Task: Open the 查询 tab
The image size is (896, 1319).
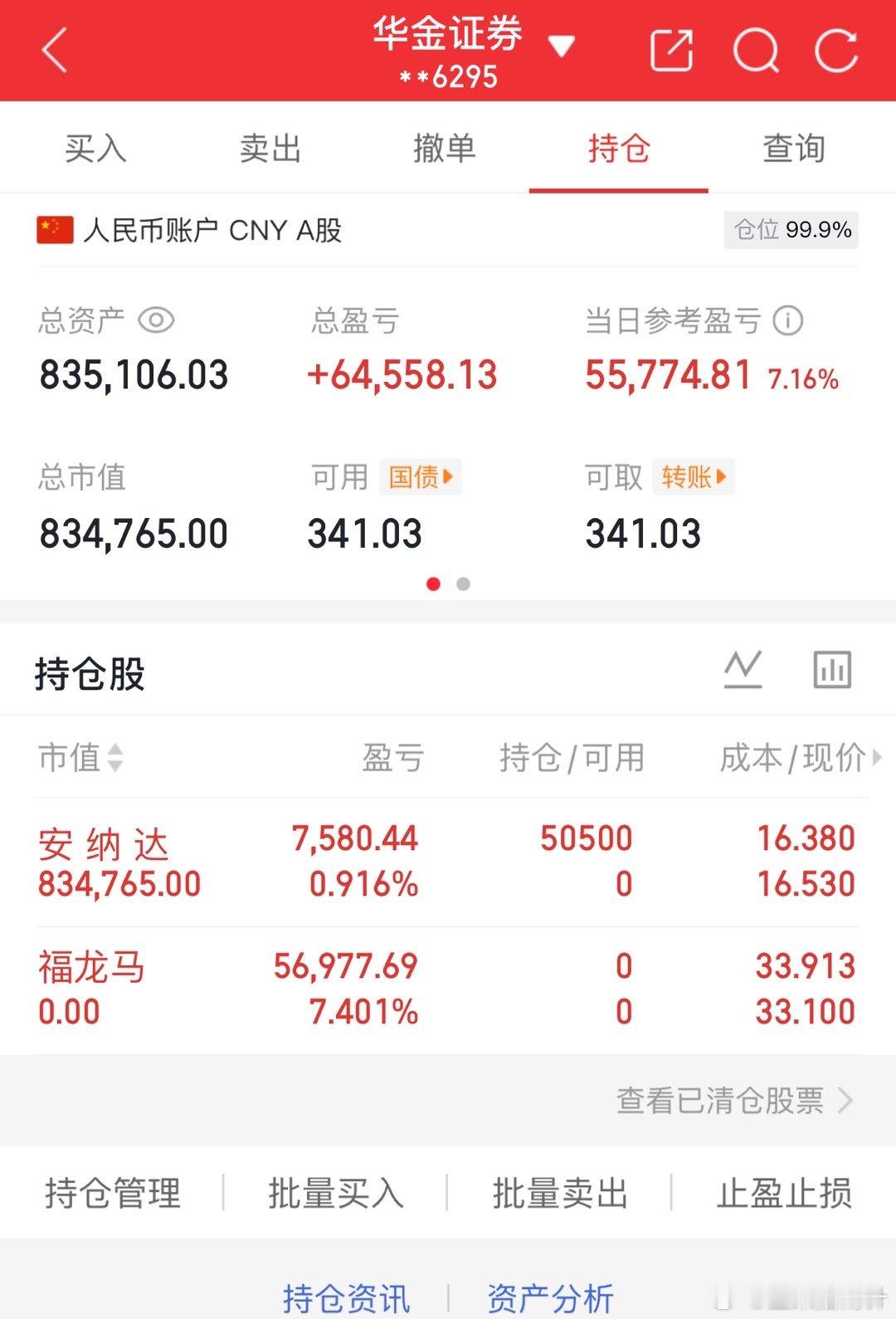Action: [792, 149]
